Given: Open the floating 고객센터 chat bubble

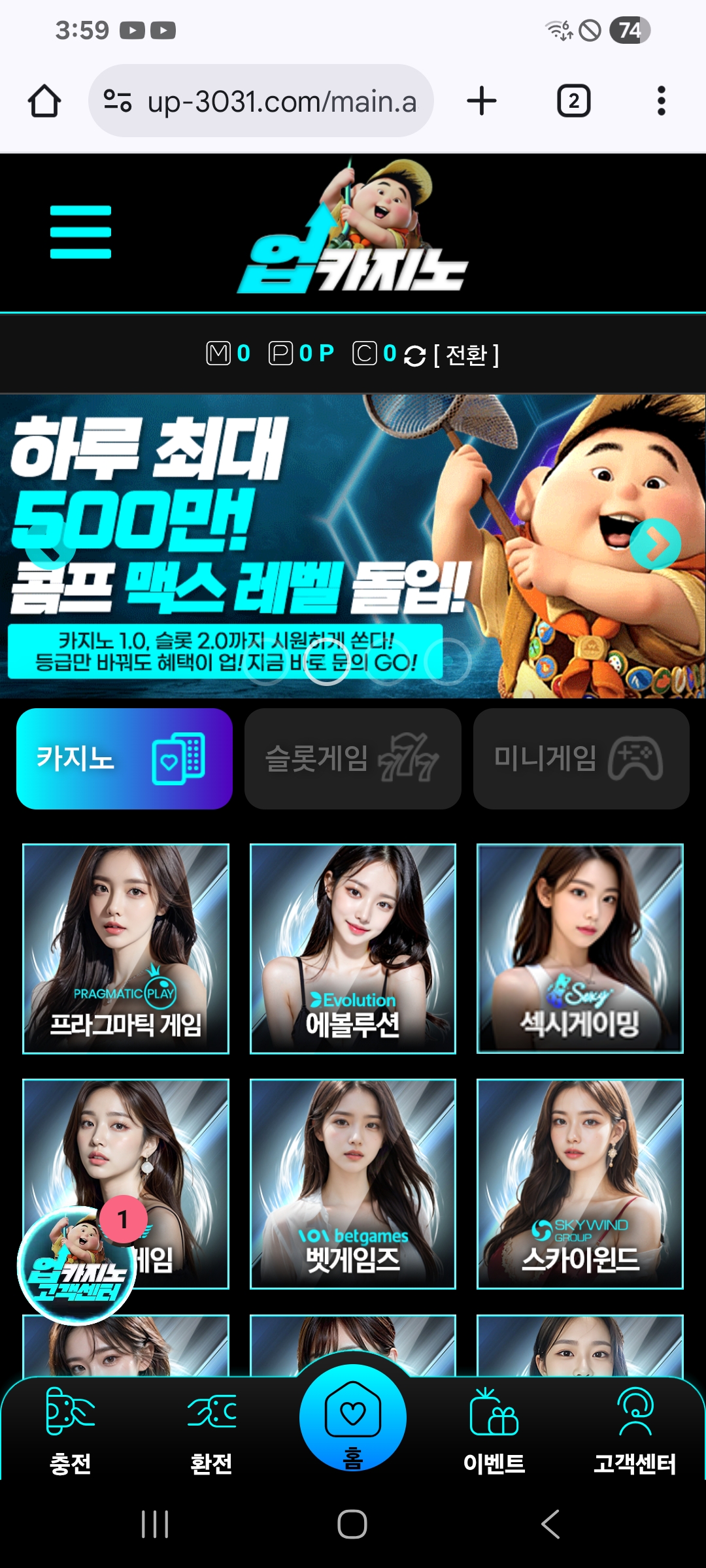Looking at the screenshot, I should pyautogui.click(x=75, y=1266).
